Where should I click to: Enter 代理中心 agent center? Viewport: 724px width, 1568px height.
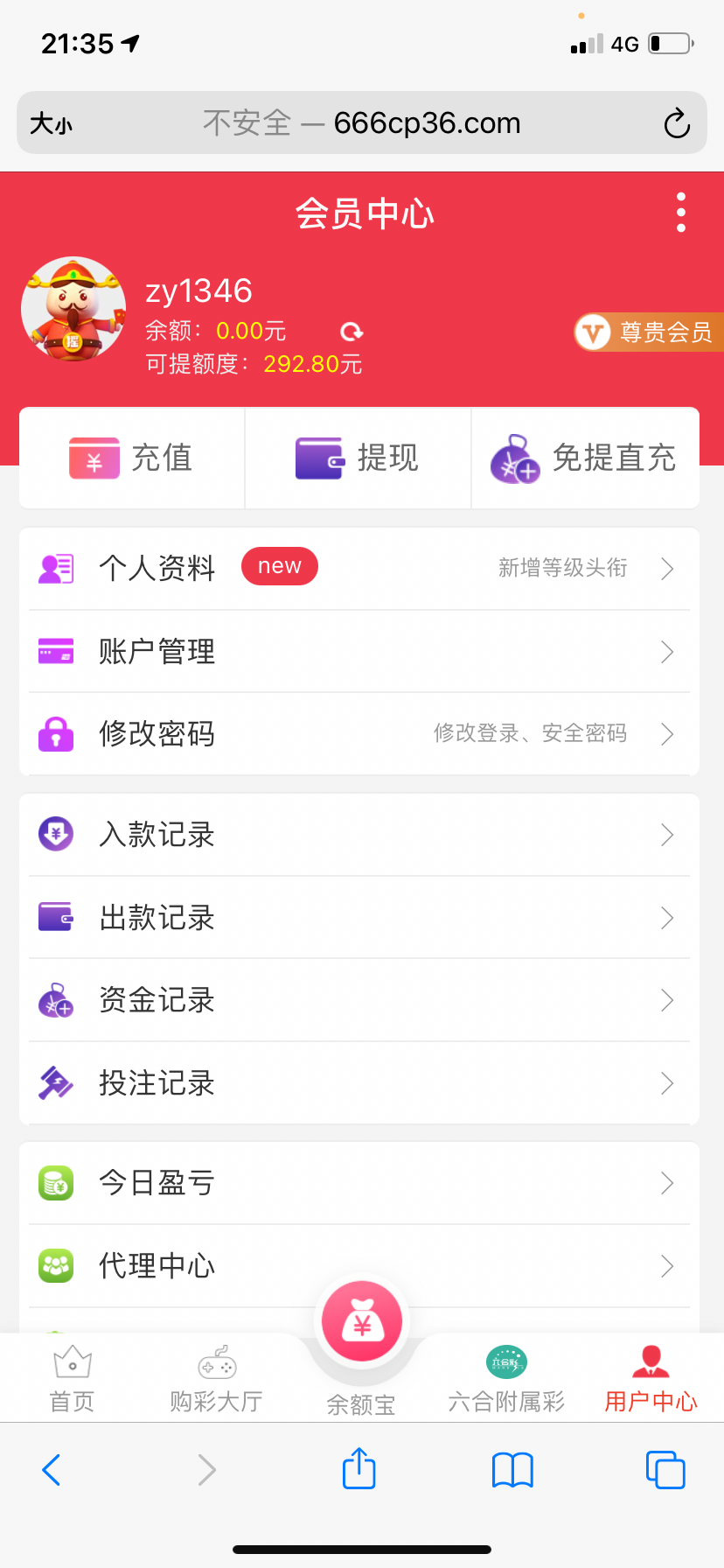[x=359, y=1265]
